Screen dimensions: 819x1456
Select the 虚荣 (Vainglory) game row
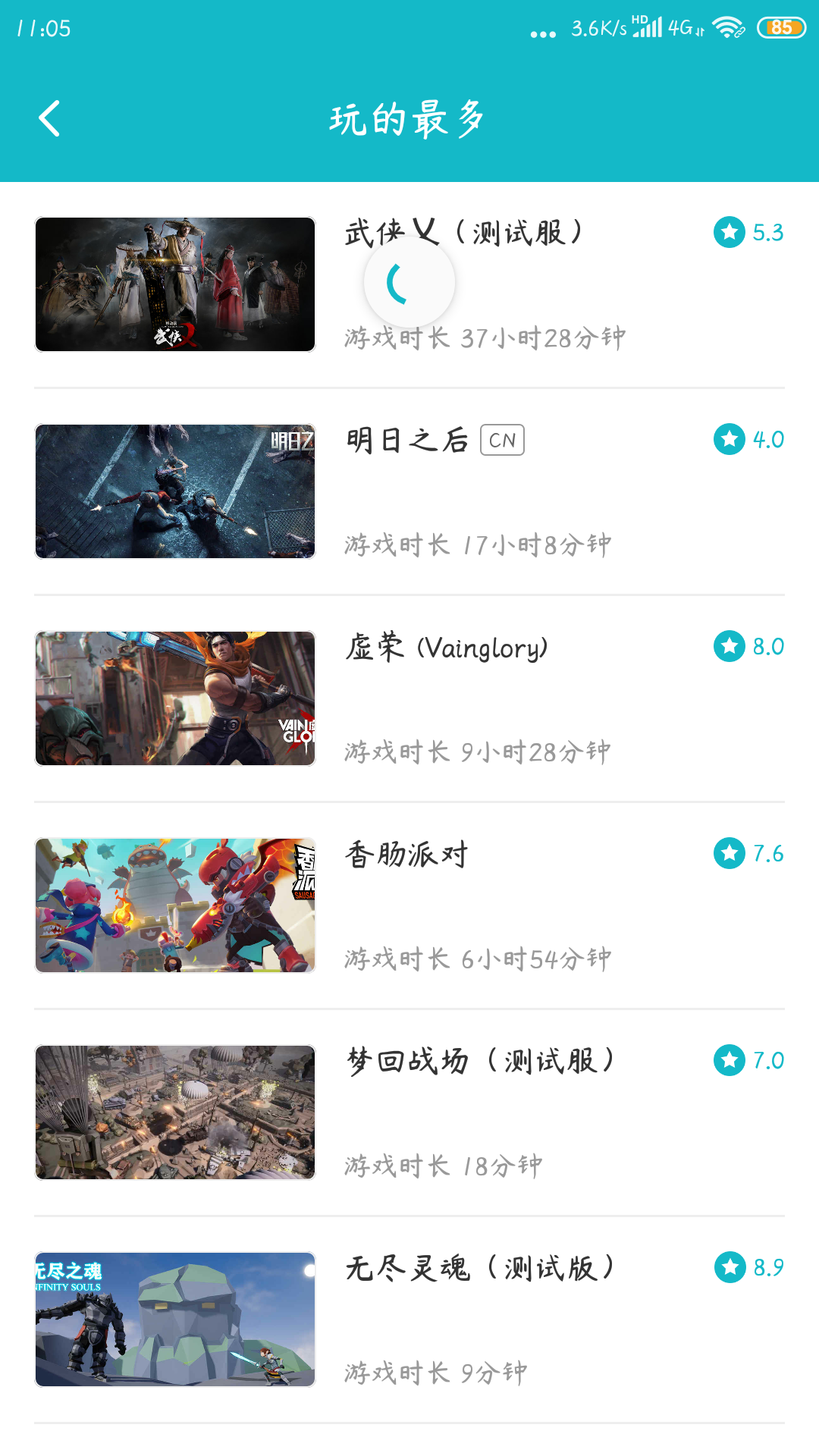click(409, 698)
